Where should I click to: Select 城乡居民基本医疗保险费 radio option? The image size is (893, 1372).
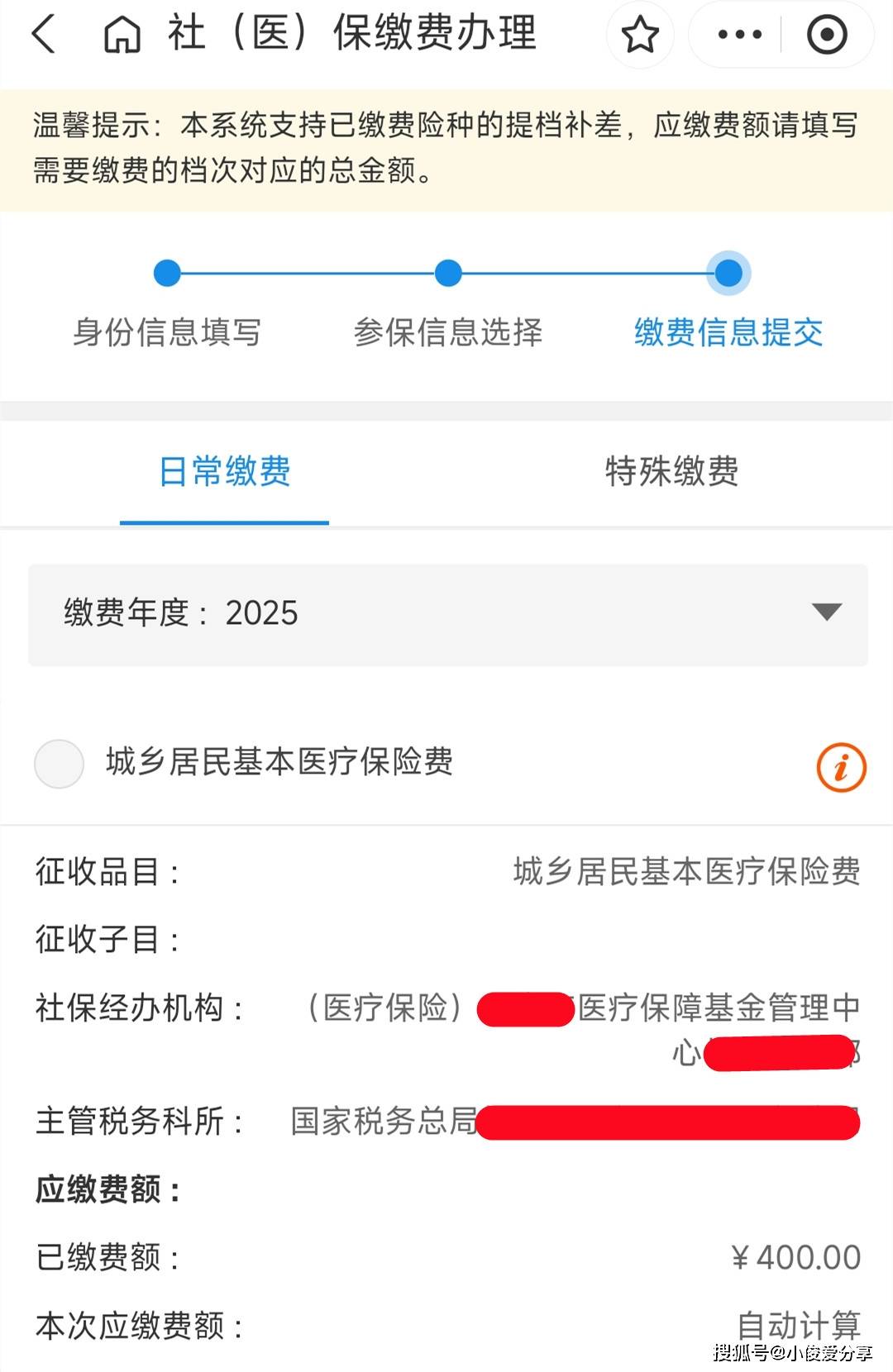(60, 764)
